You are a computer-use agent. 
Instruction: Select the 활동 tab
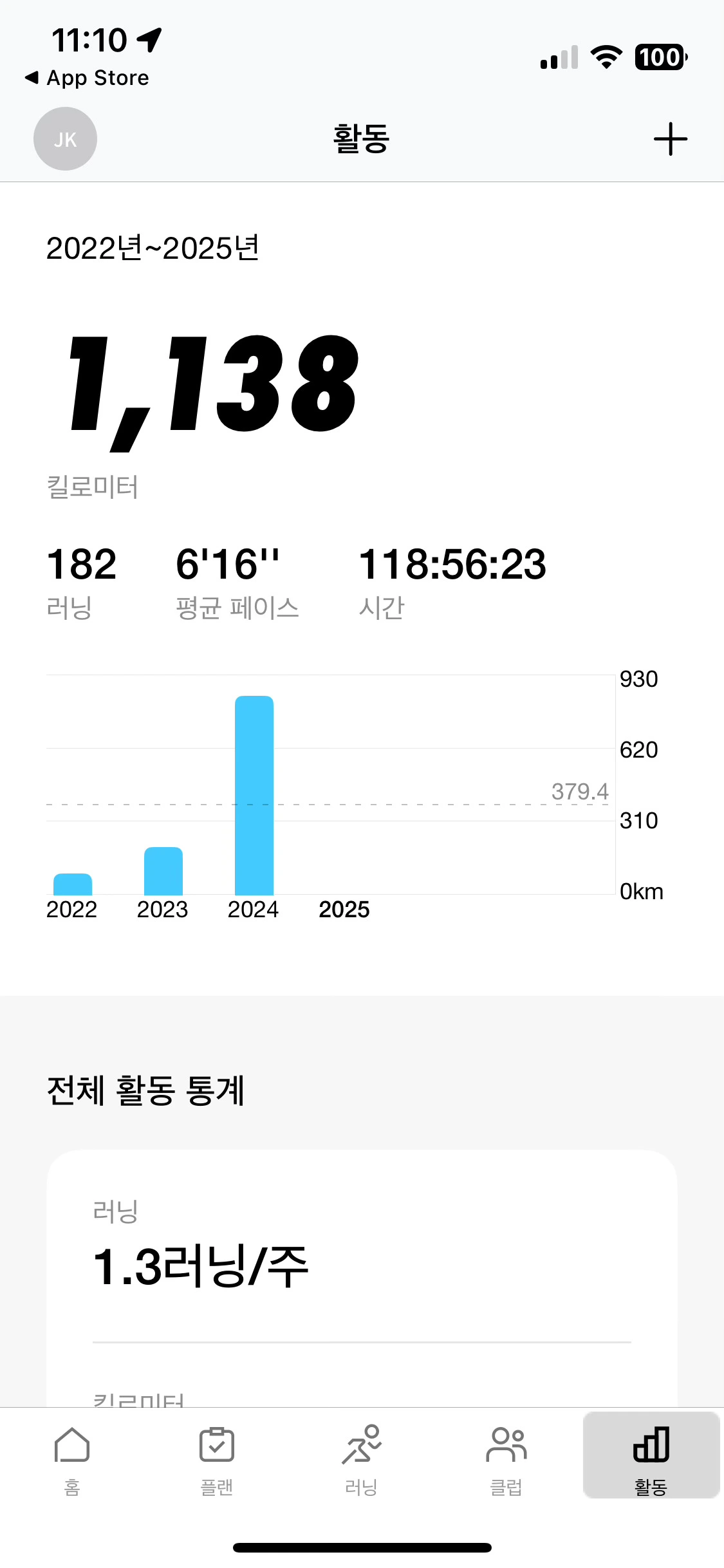tap(651, 1458)
